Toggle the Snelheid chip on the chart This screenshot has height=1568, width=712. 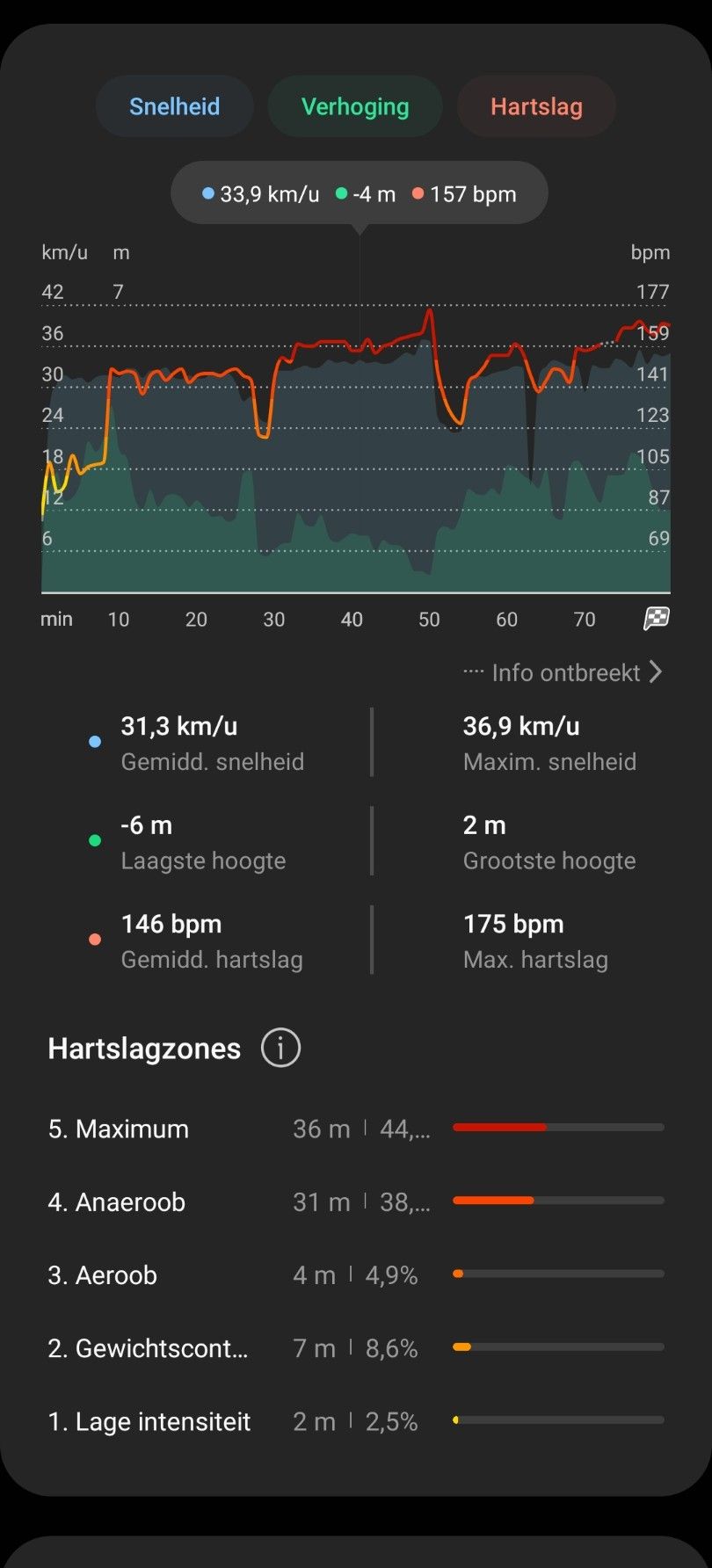174,106
